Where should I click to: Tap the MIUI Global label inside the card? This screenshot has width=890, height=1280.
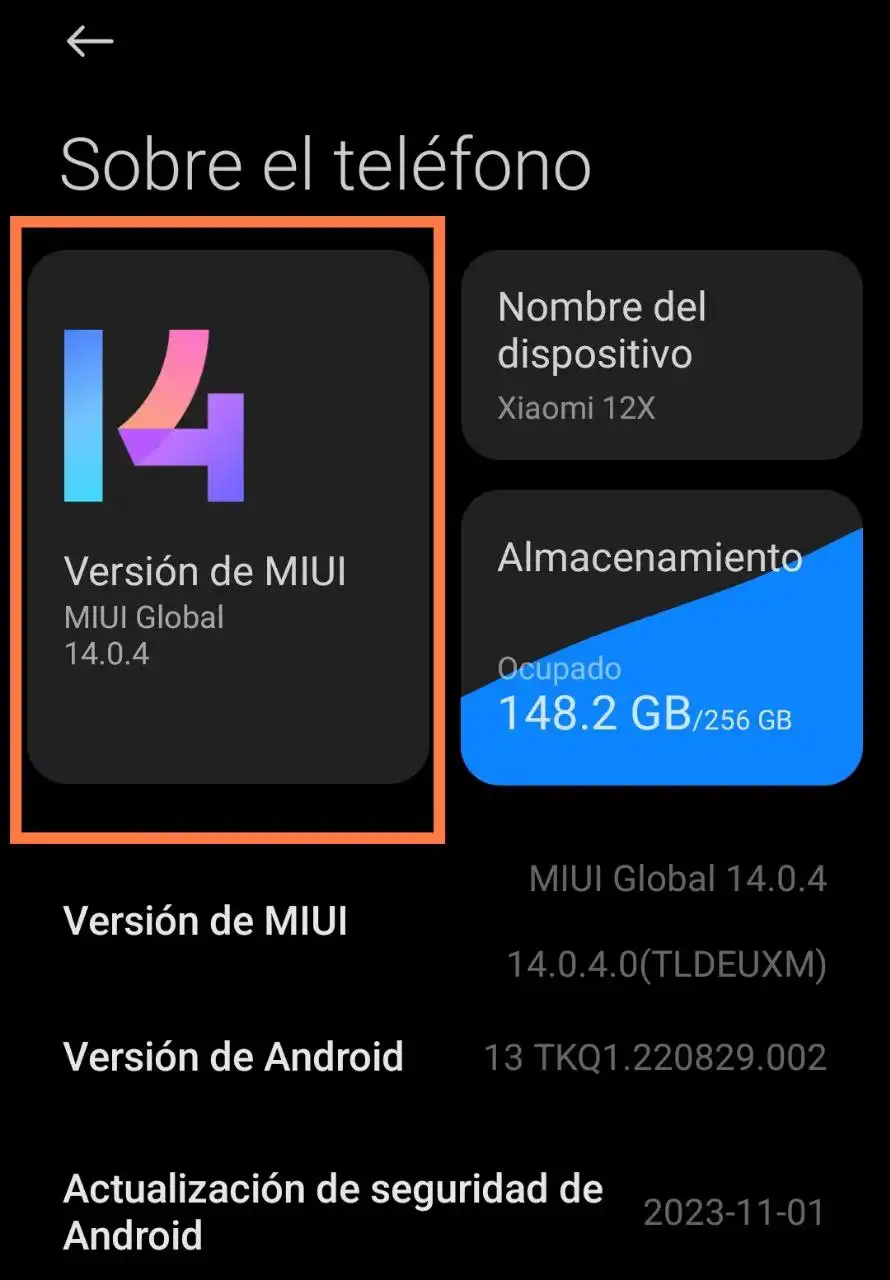click(141, 617)
